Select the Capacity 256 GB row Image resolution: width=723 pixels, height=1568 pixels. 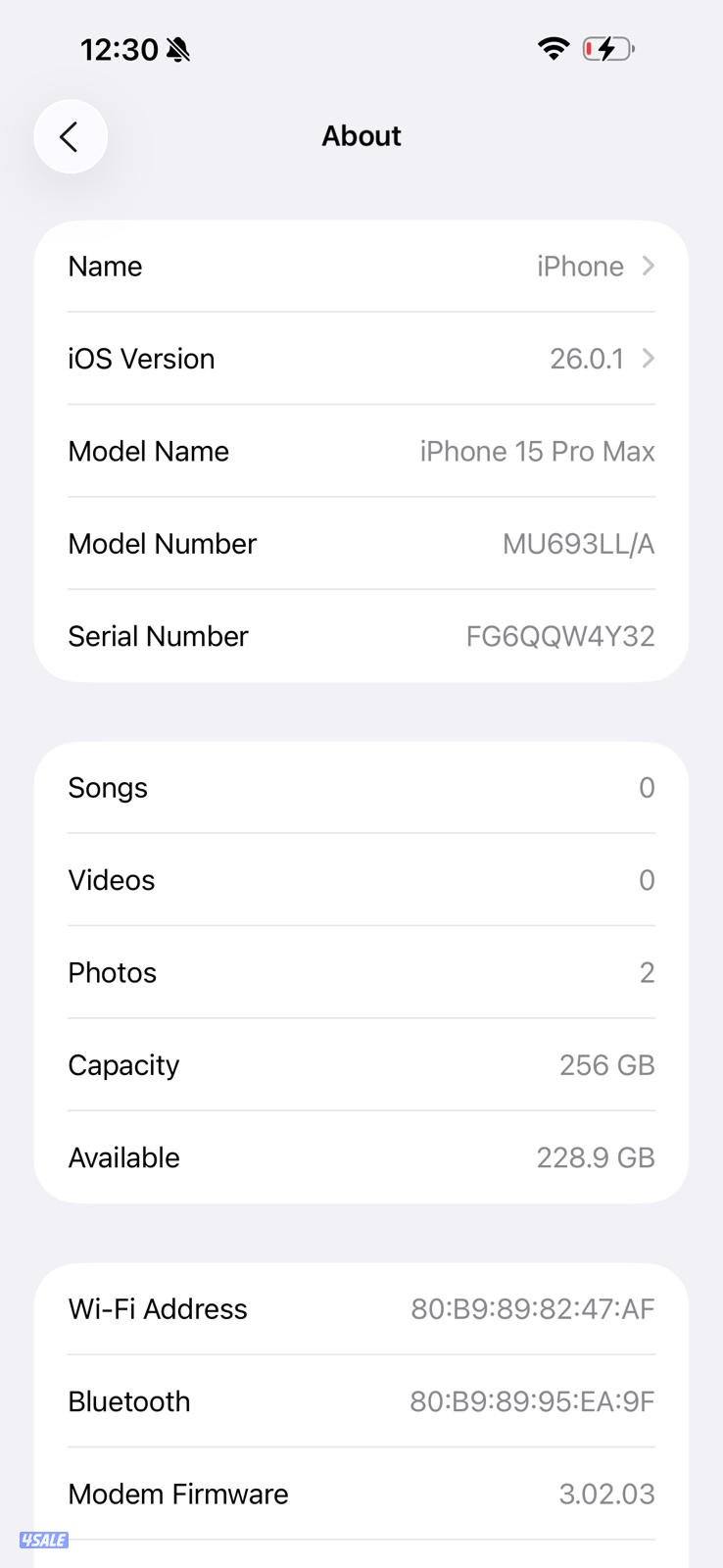coord(361,1064)
